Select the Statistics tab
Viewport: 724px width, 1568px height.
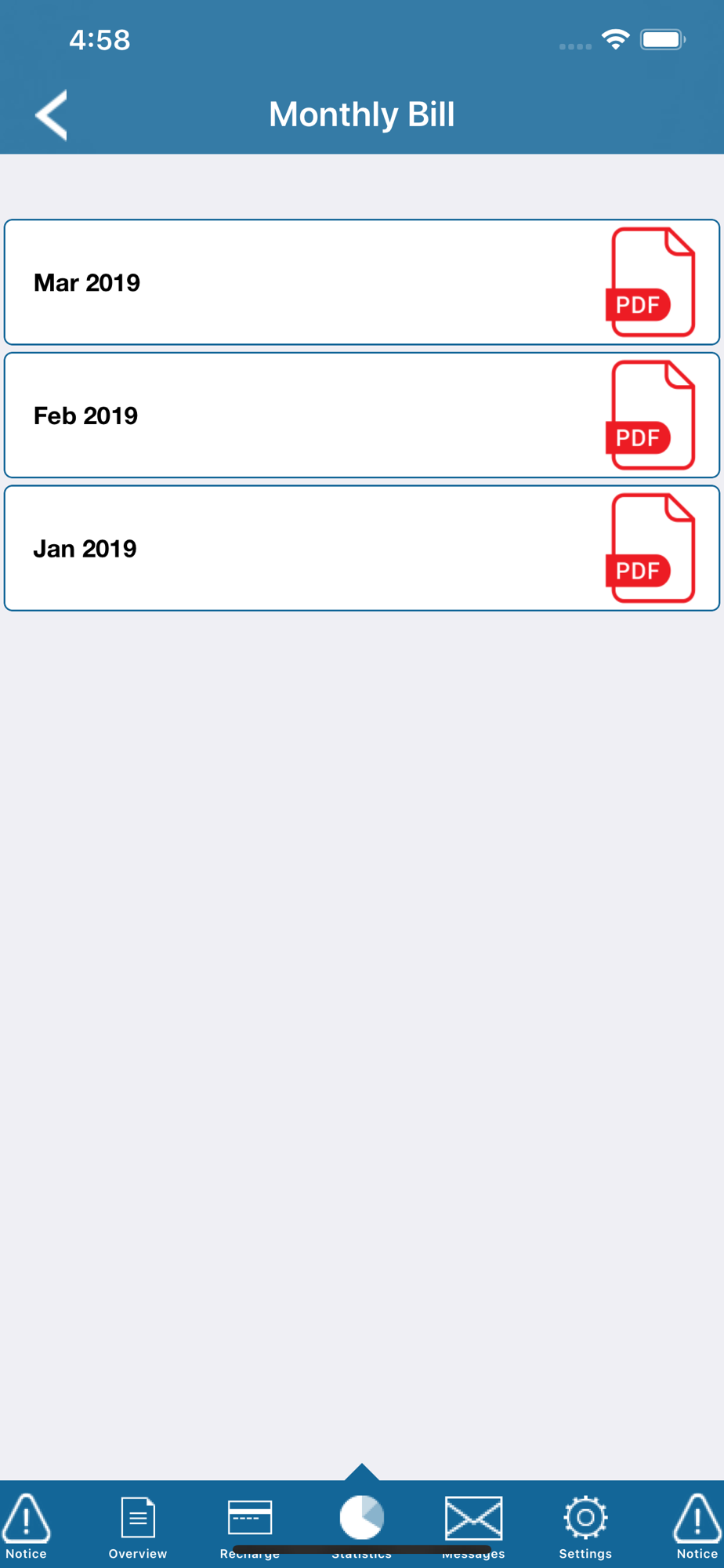(x=362, y=1526)
